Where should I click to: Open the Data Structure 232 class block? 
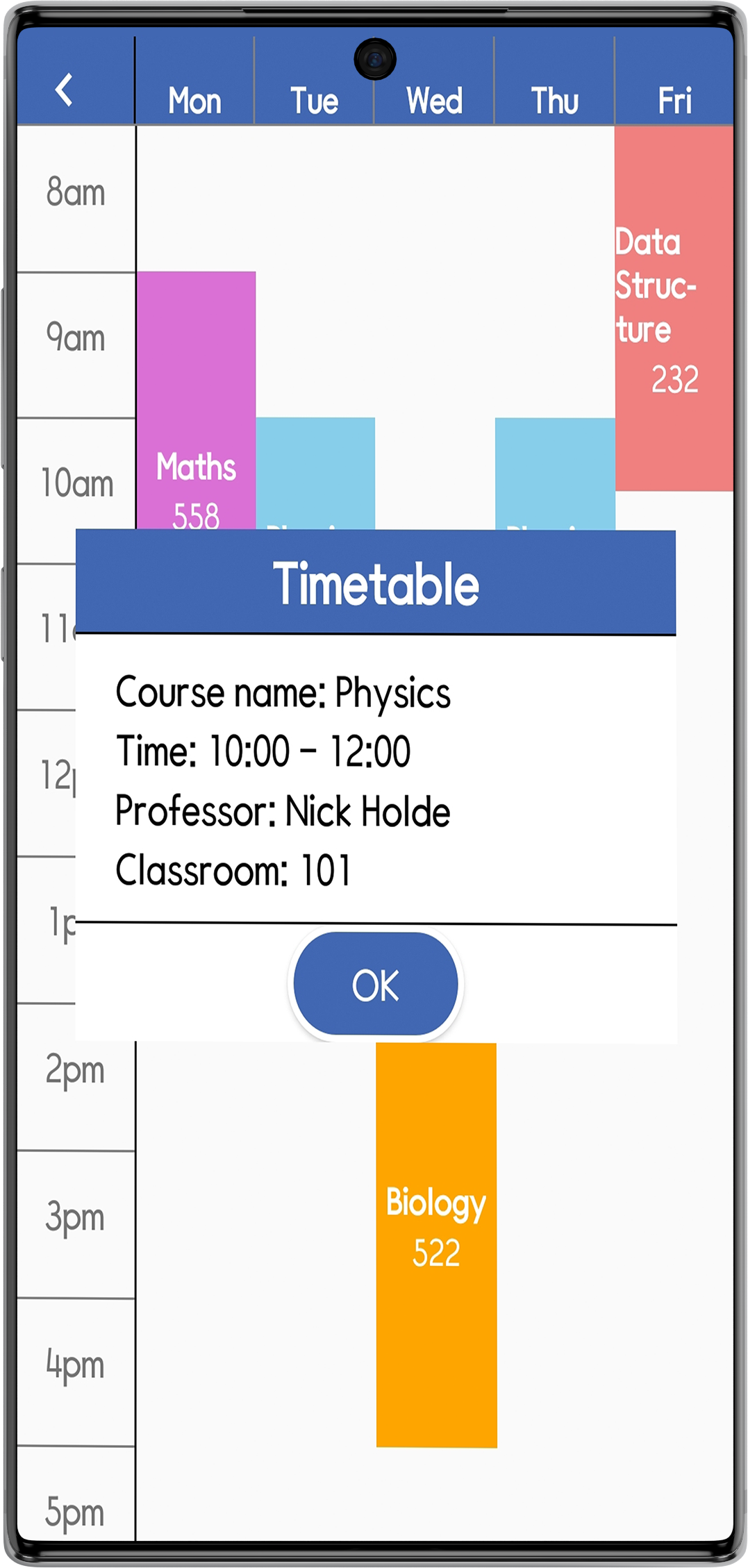click(674, 308)
